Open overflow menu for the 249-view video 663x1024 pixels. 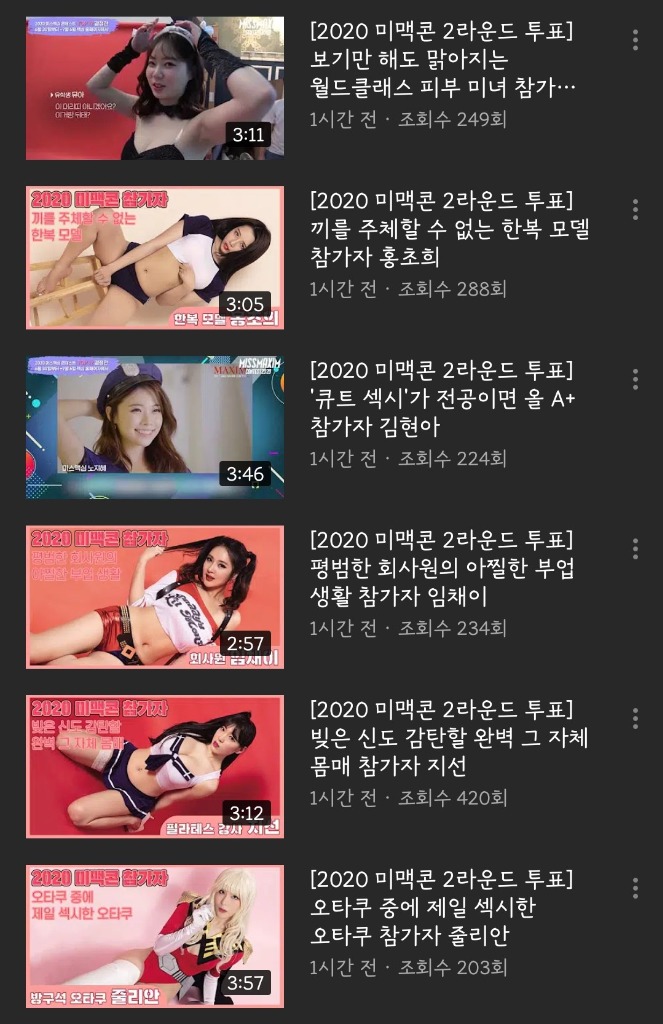click(x=635, y=40)
